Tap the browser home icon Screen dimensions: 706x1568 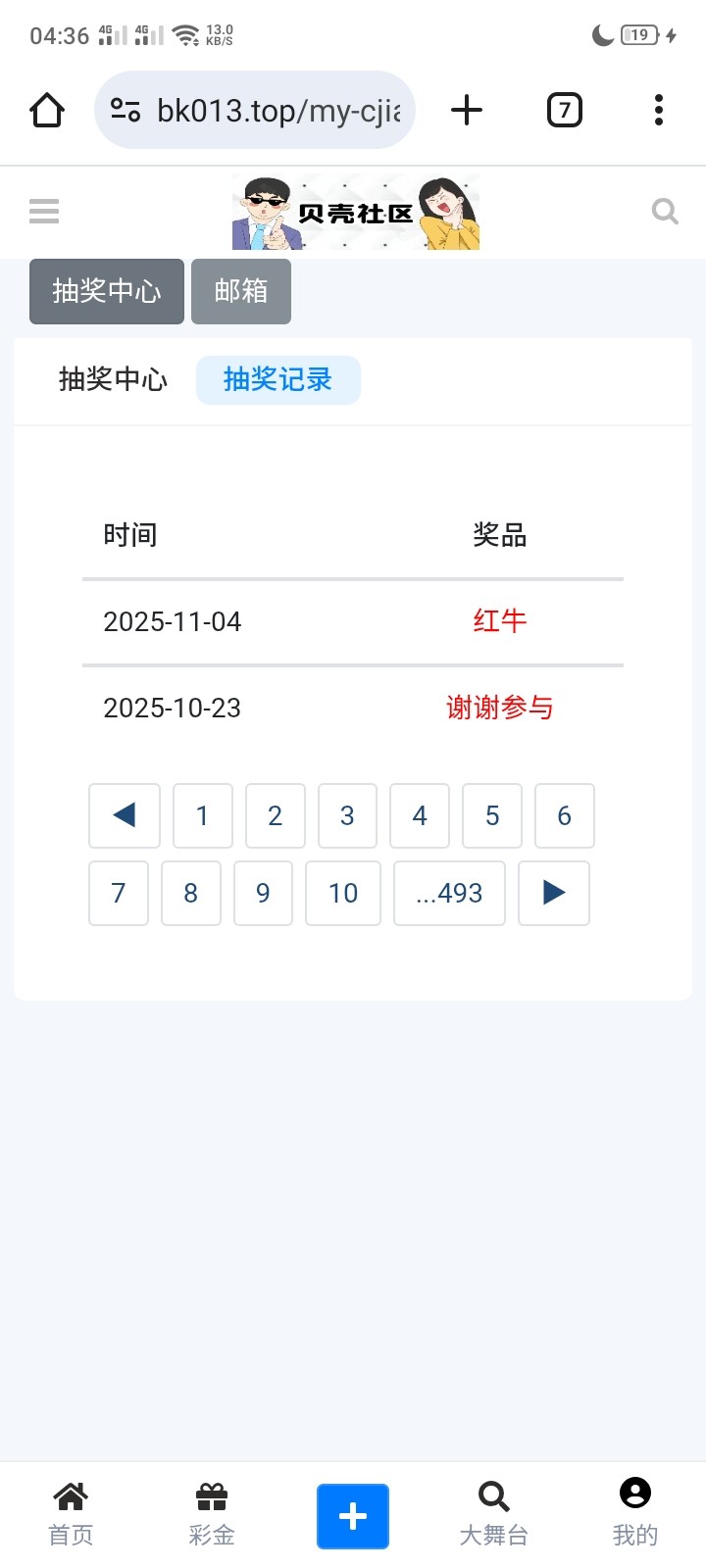click(46, 110)
